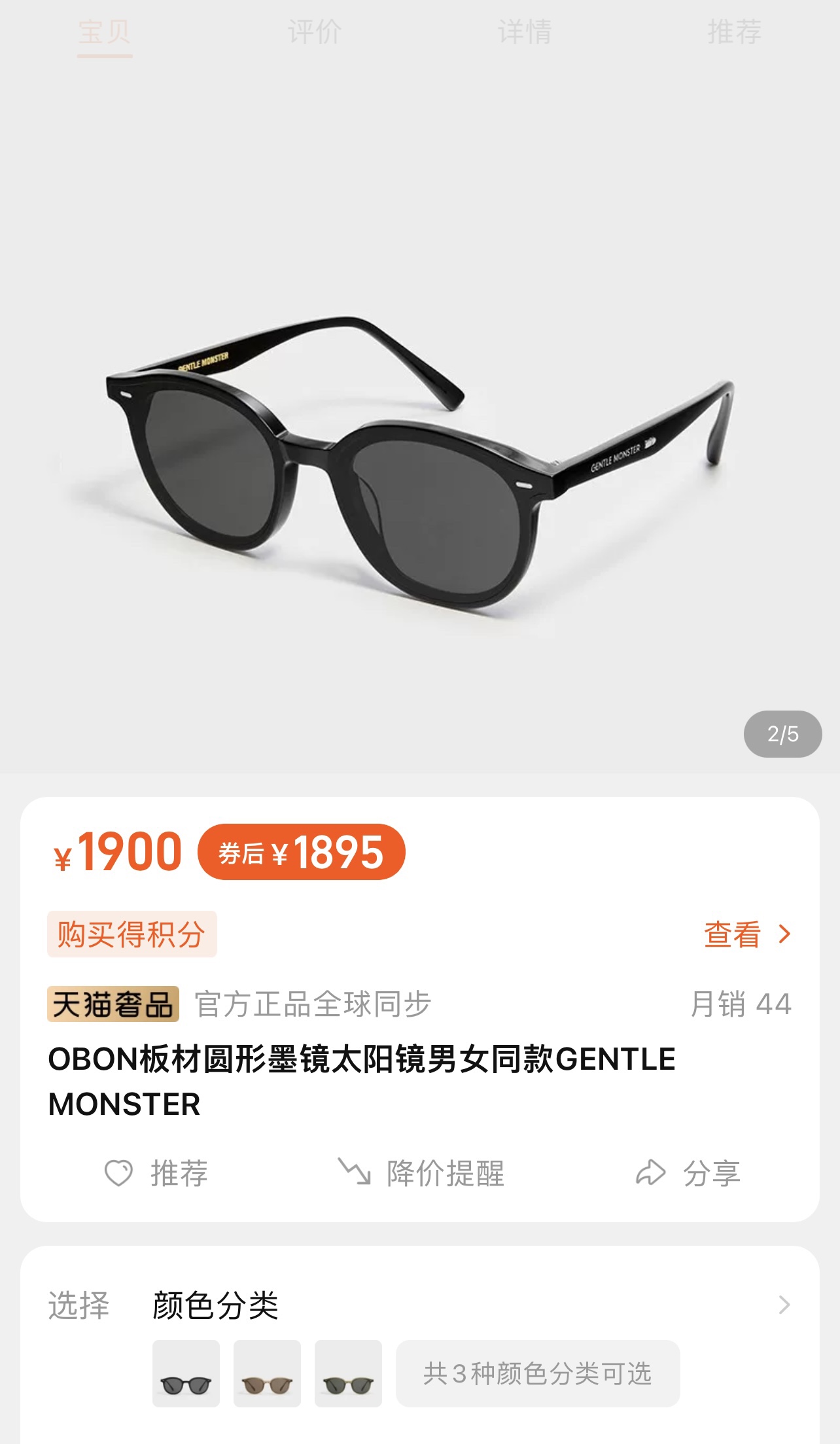Tap 共3种颜色分类可选 chip

(x=538, y=1373)
